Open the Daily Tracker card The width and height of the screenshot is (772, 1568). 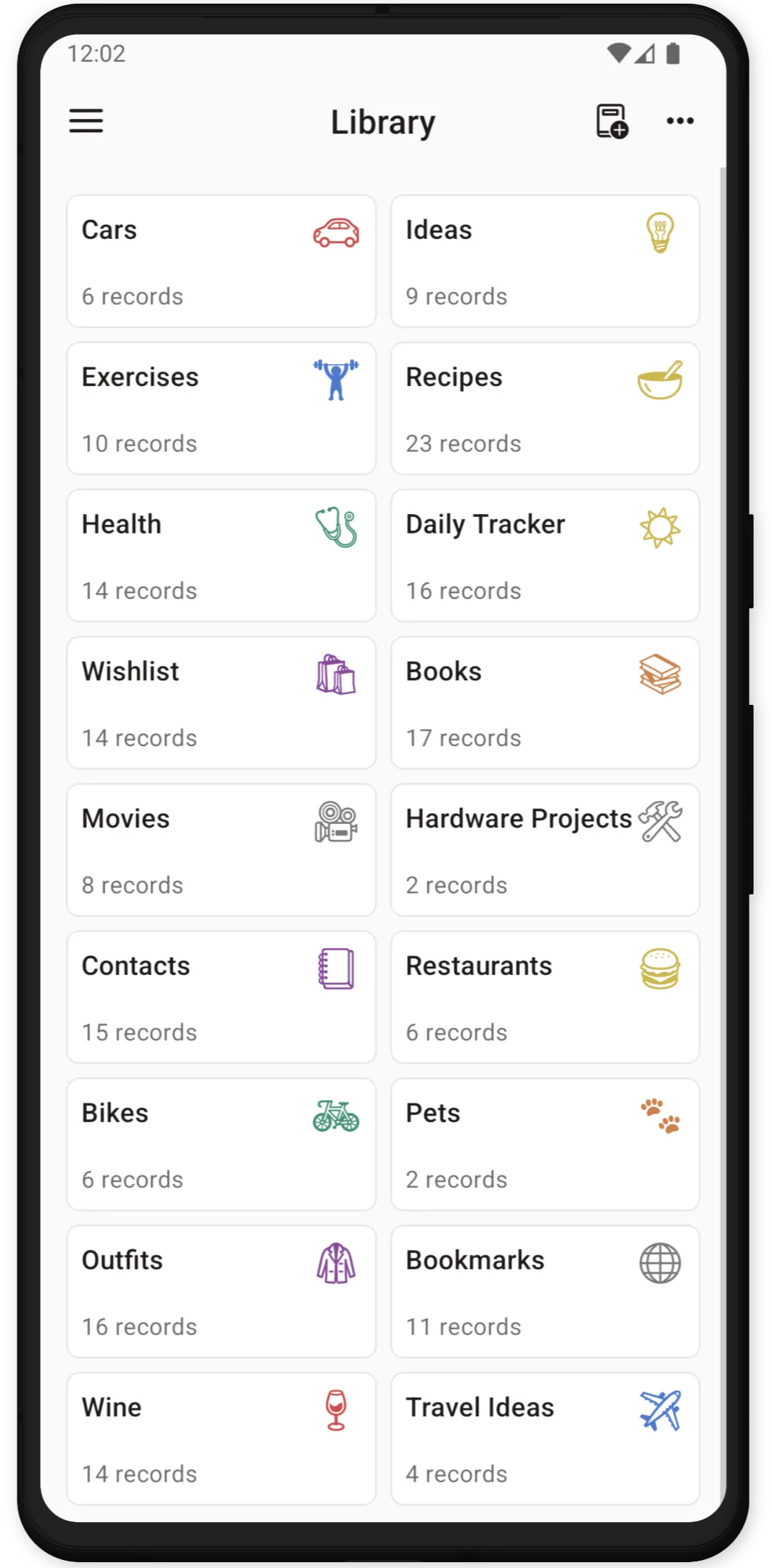(545, 556)
